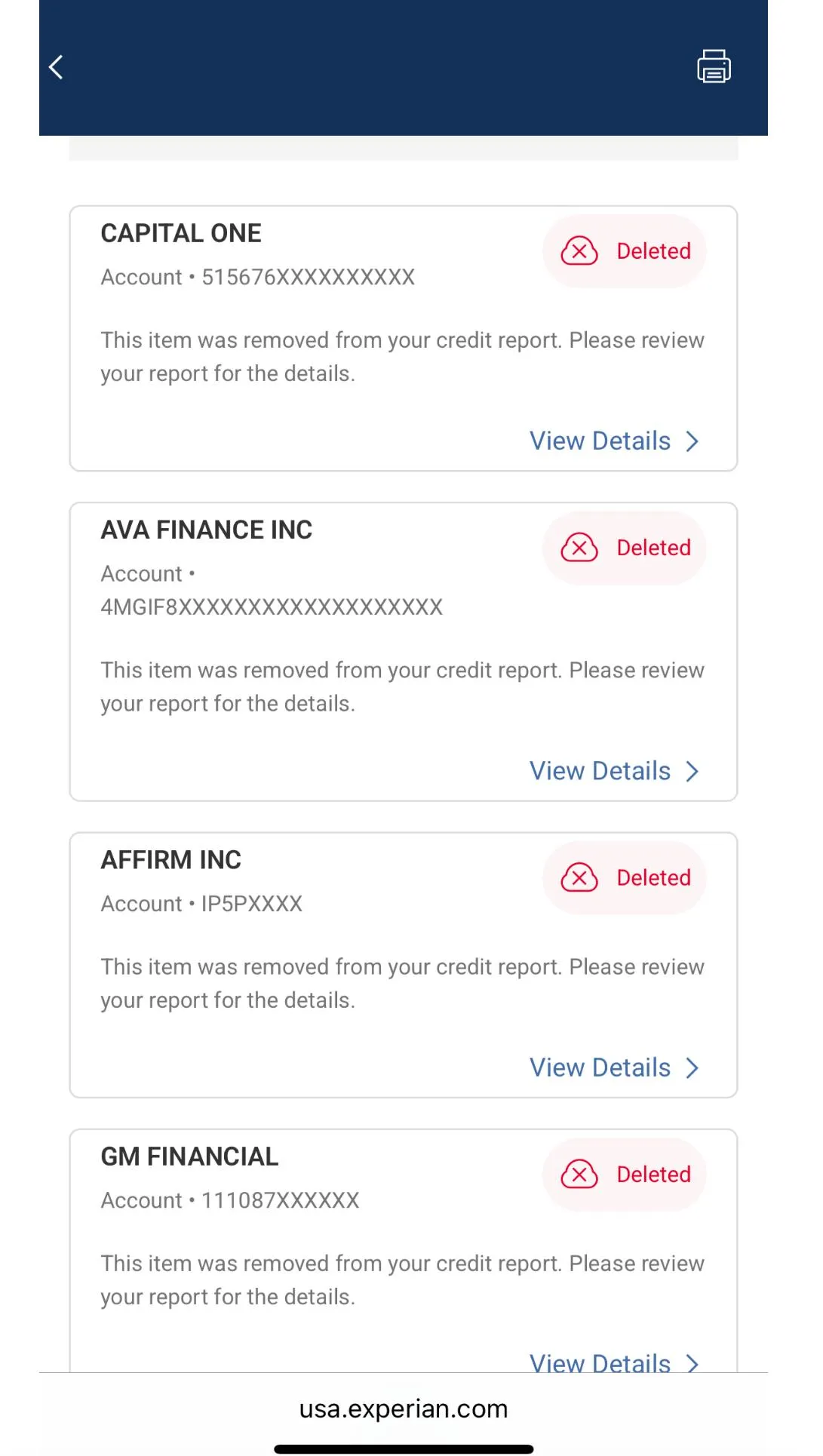This screenshot has width=823, height=1456.
Task: Open Affirm Inc View Details link
Action: (x=614, y=1067)
